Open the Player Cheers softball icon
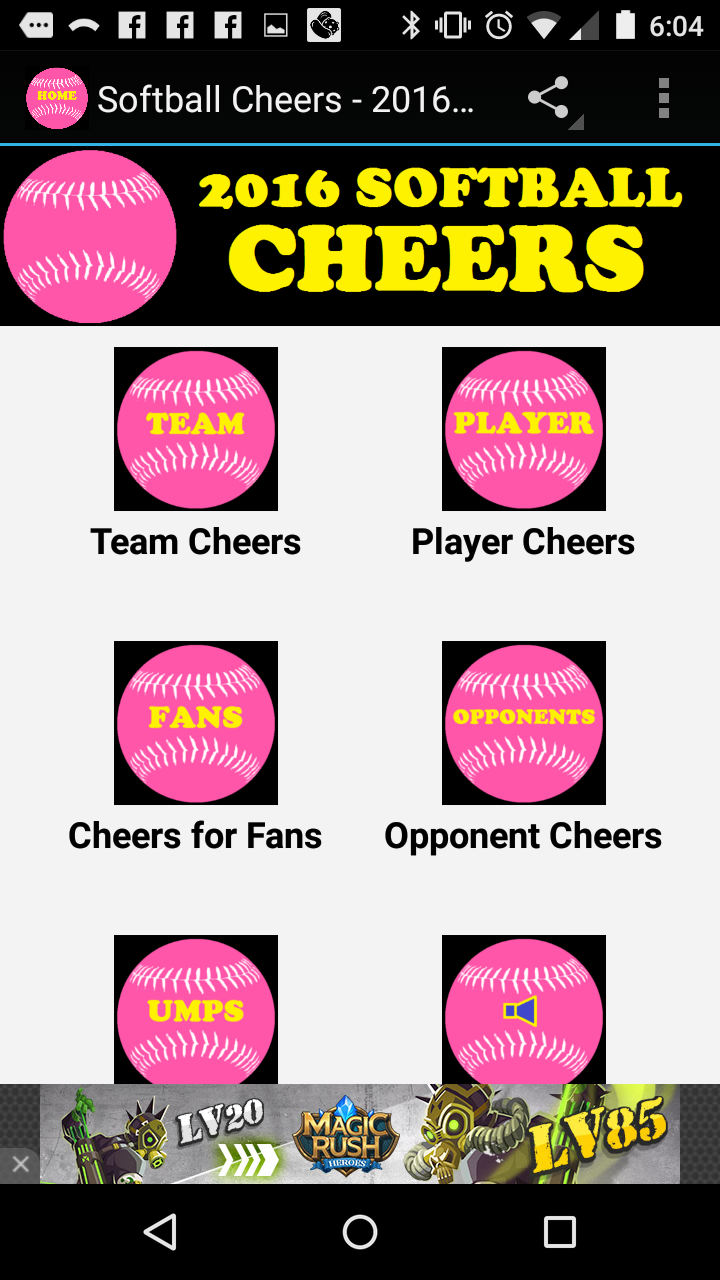The height and width of the screenshot is (1280, 720). point(523,428)
